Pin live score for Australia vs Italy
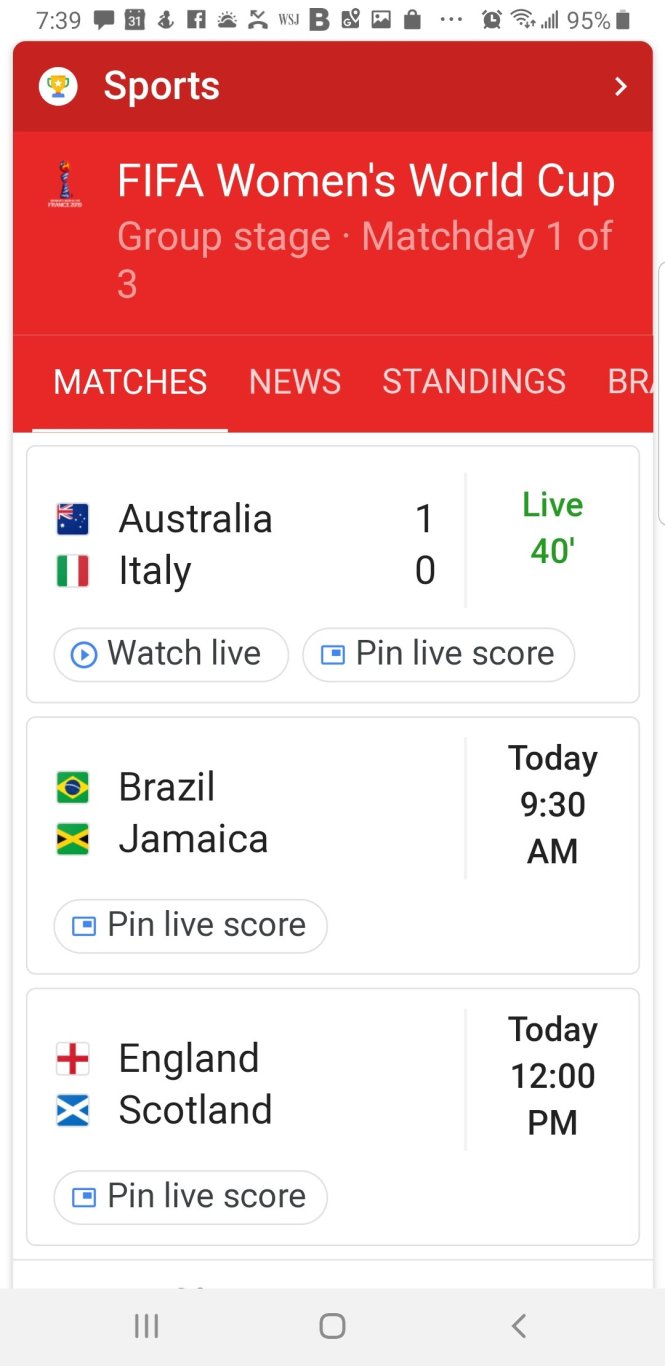 click(438, 654)
